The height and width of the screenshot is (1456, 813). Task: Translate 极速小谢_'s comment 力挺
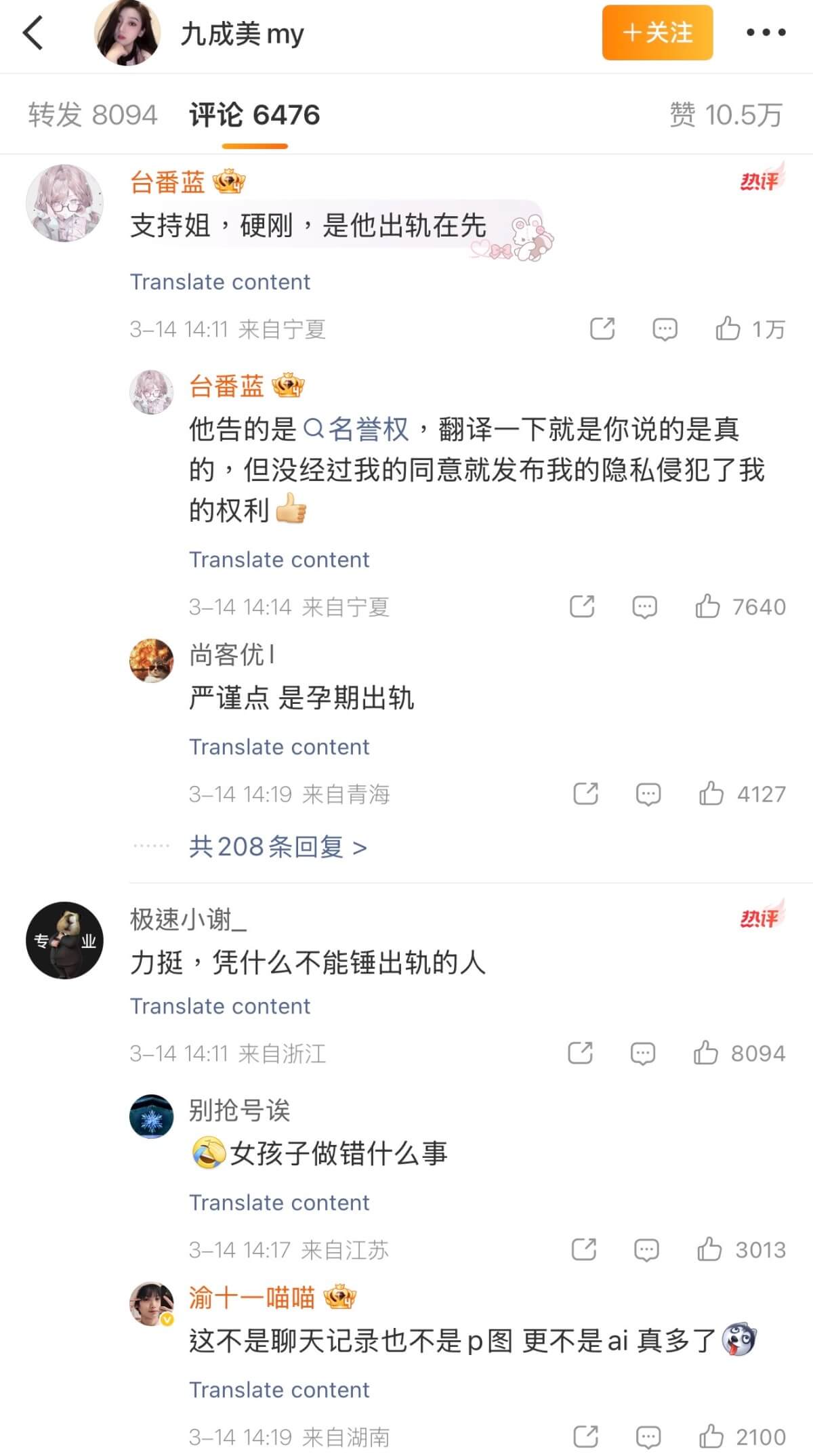click(x=220, y=1006)
